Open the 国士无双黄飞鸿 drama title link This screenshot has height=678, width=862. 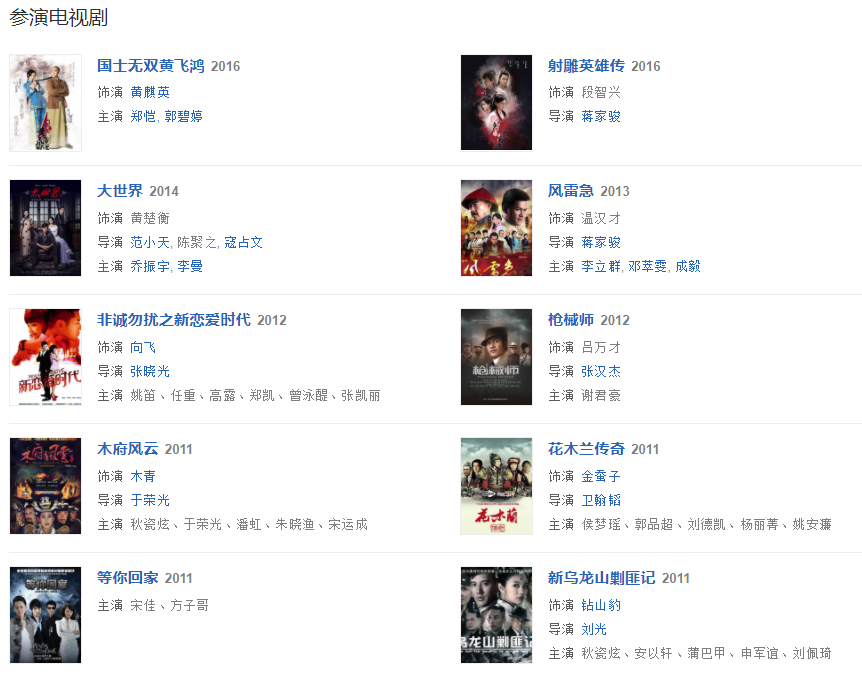tap(150, 66)
